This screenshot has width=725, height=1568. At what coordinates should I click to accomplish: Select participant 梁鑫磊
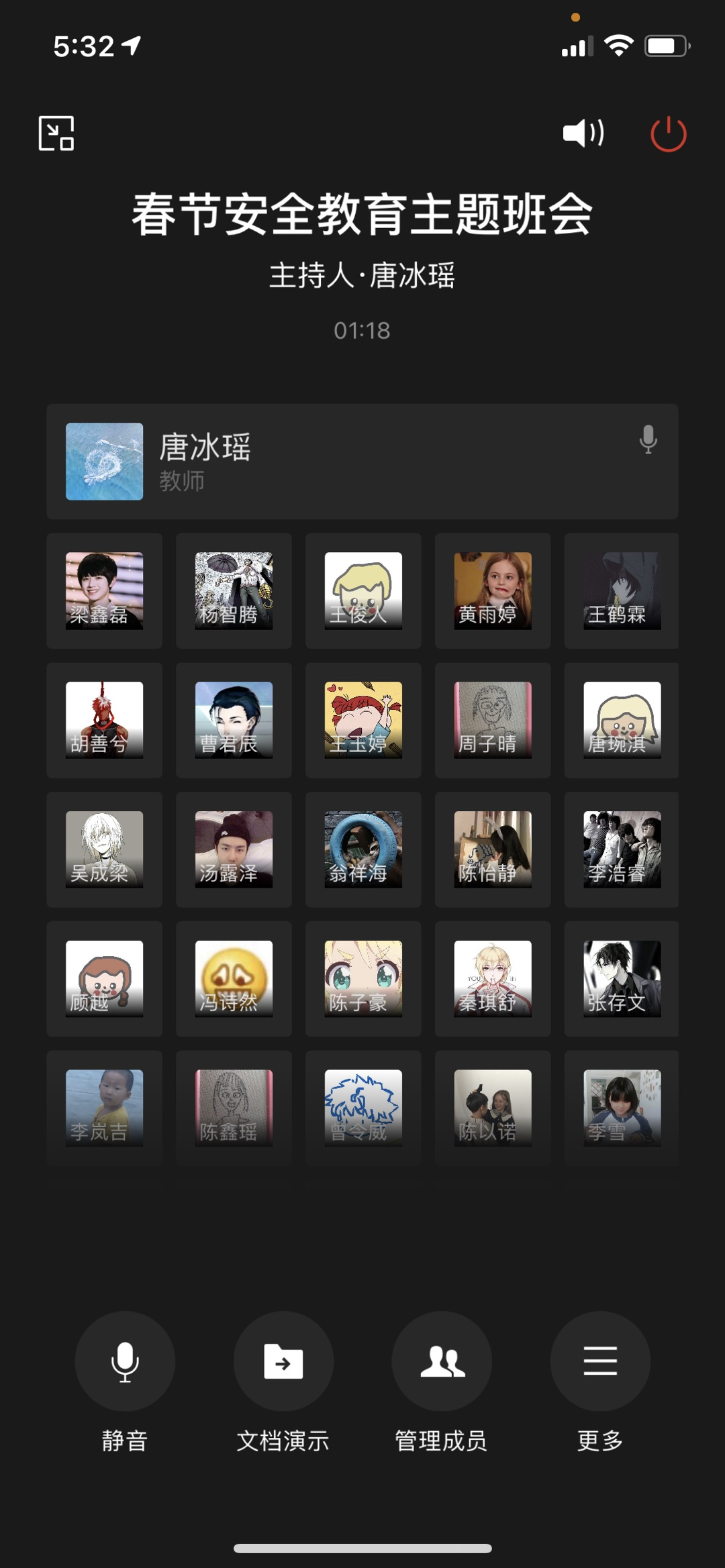pyautogui.click(x=104, y=590)
